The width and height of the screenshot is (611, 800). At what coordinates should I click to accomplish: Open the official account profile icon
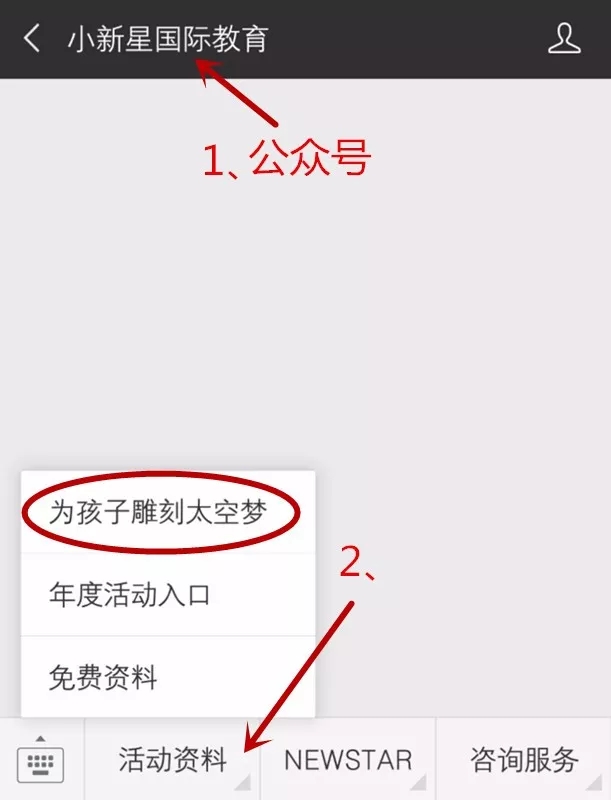coord(565,39)
